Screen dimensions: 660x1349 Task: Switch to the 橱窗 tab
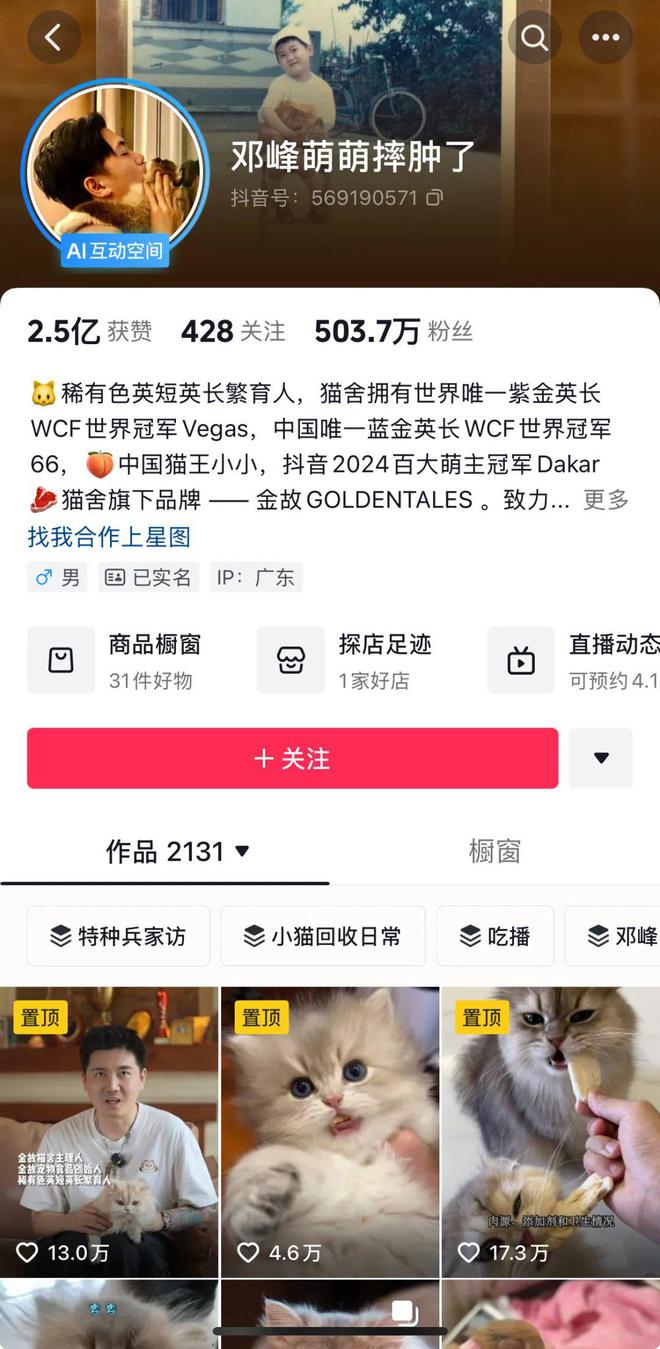[494, 851]
